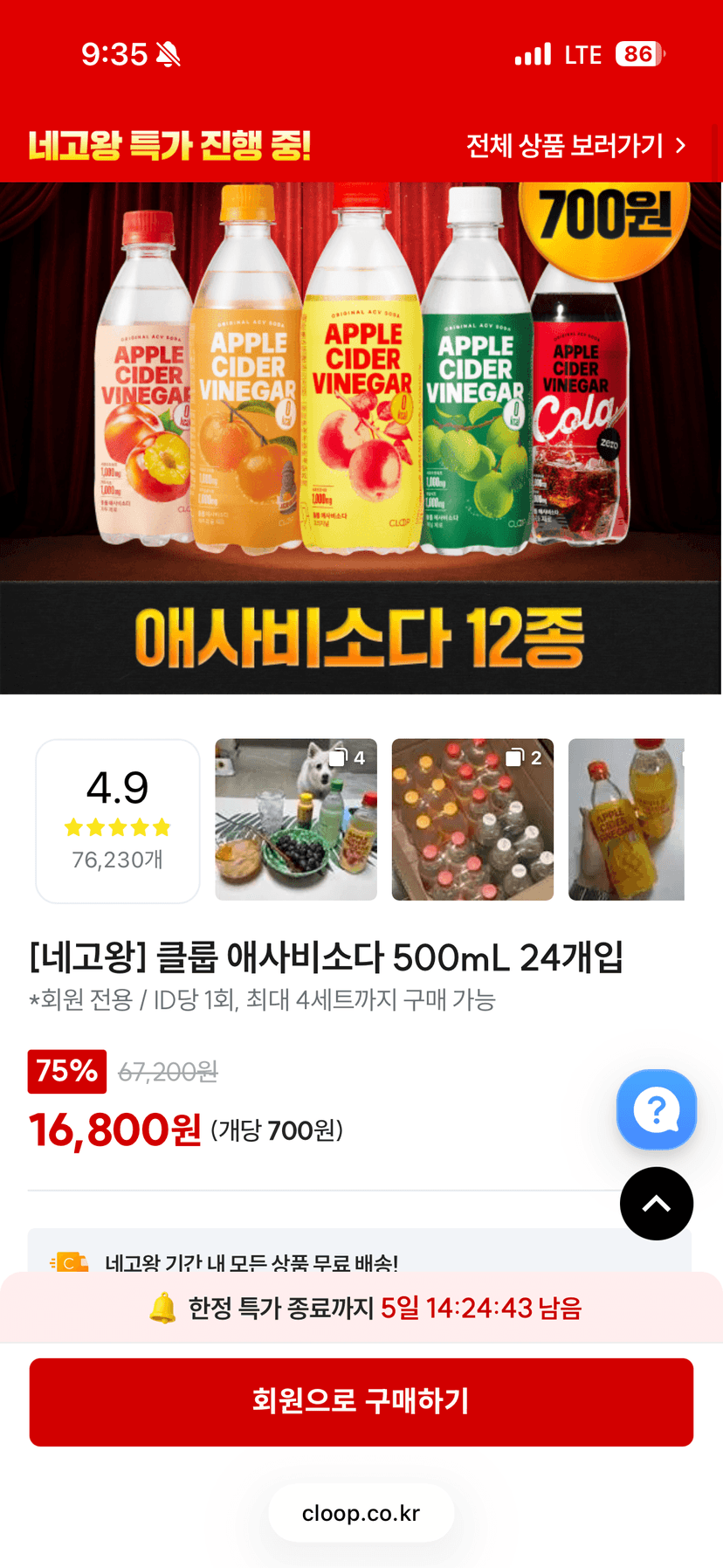
Task: Open the 애사비소다 12종 product banner image
Action: tap(361, 438)
